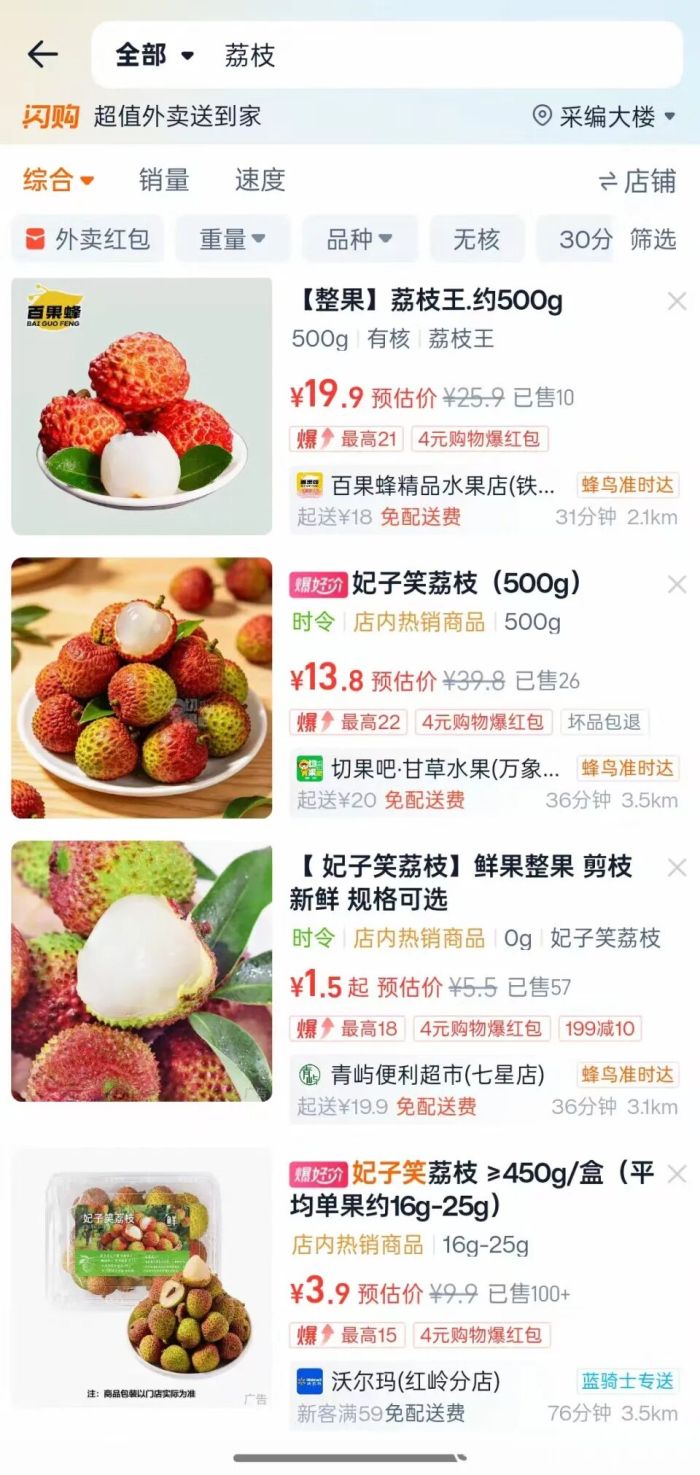Expand the 综合 sort dropdown
The image size is (700, 1475).
pos(58,180)
